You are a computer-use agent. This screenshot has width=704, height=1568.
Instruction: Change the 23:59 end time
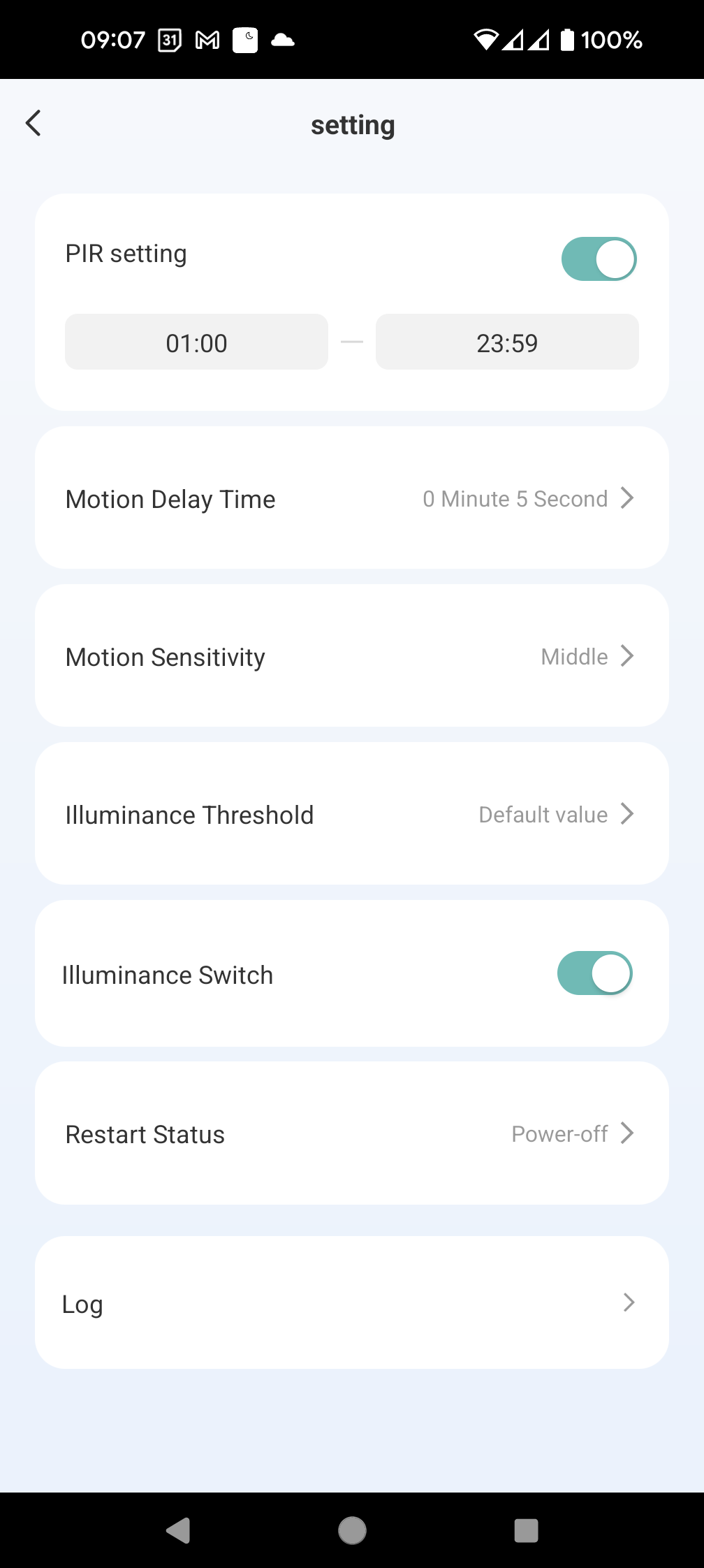507,342
